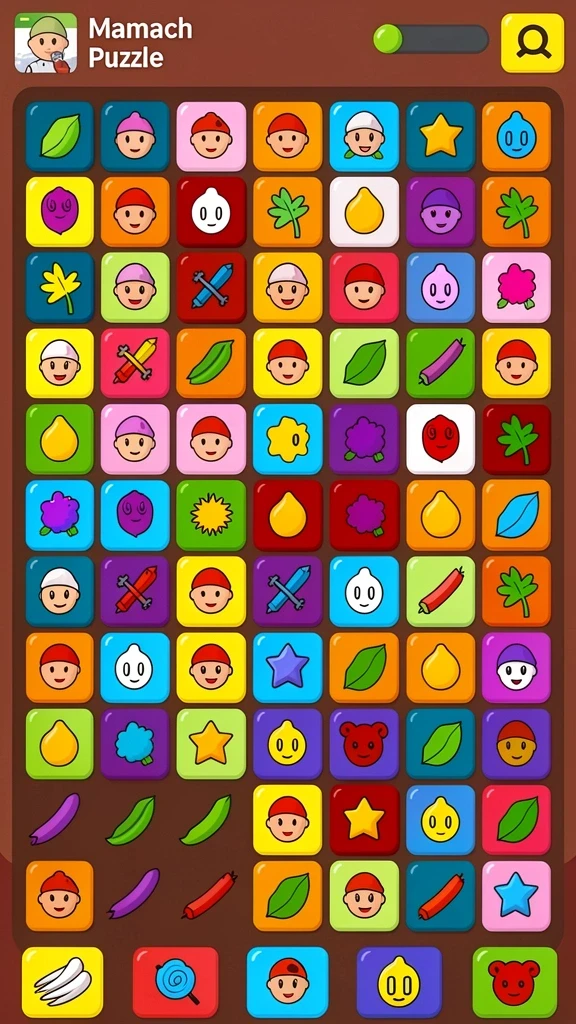Tap the blue water drop on orange tile
Screen dimensions: 576x1024
click(516, 136)
